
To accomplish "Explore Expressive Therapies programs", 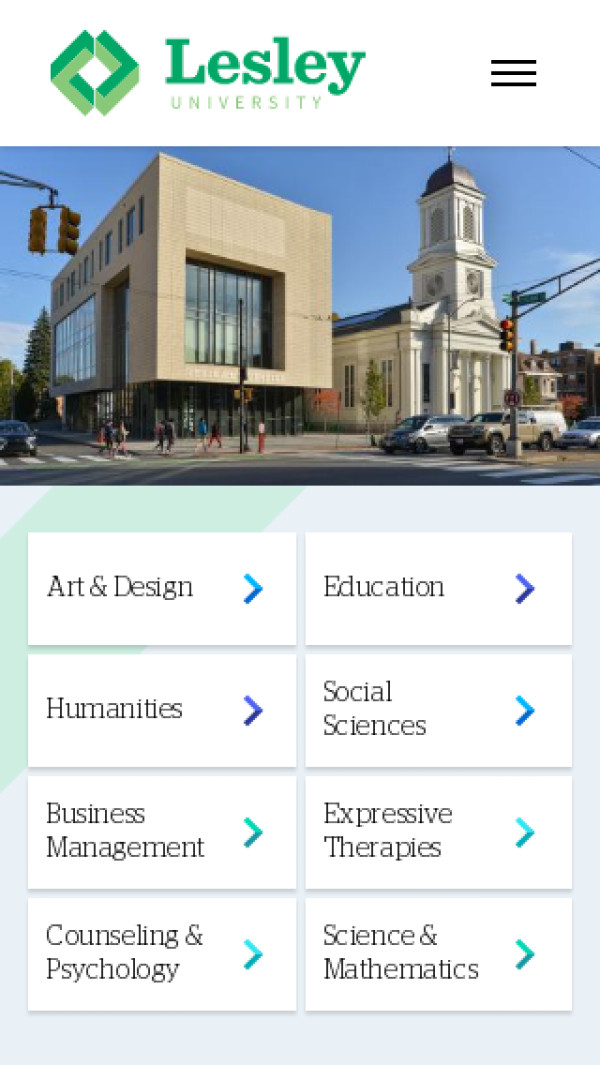I will click(438, 832).
